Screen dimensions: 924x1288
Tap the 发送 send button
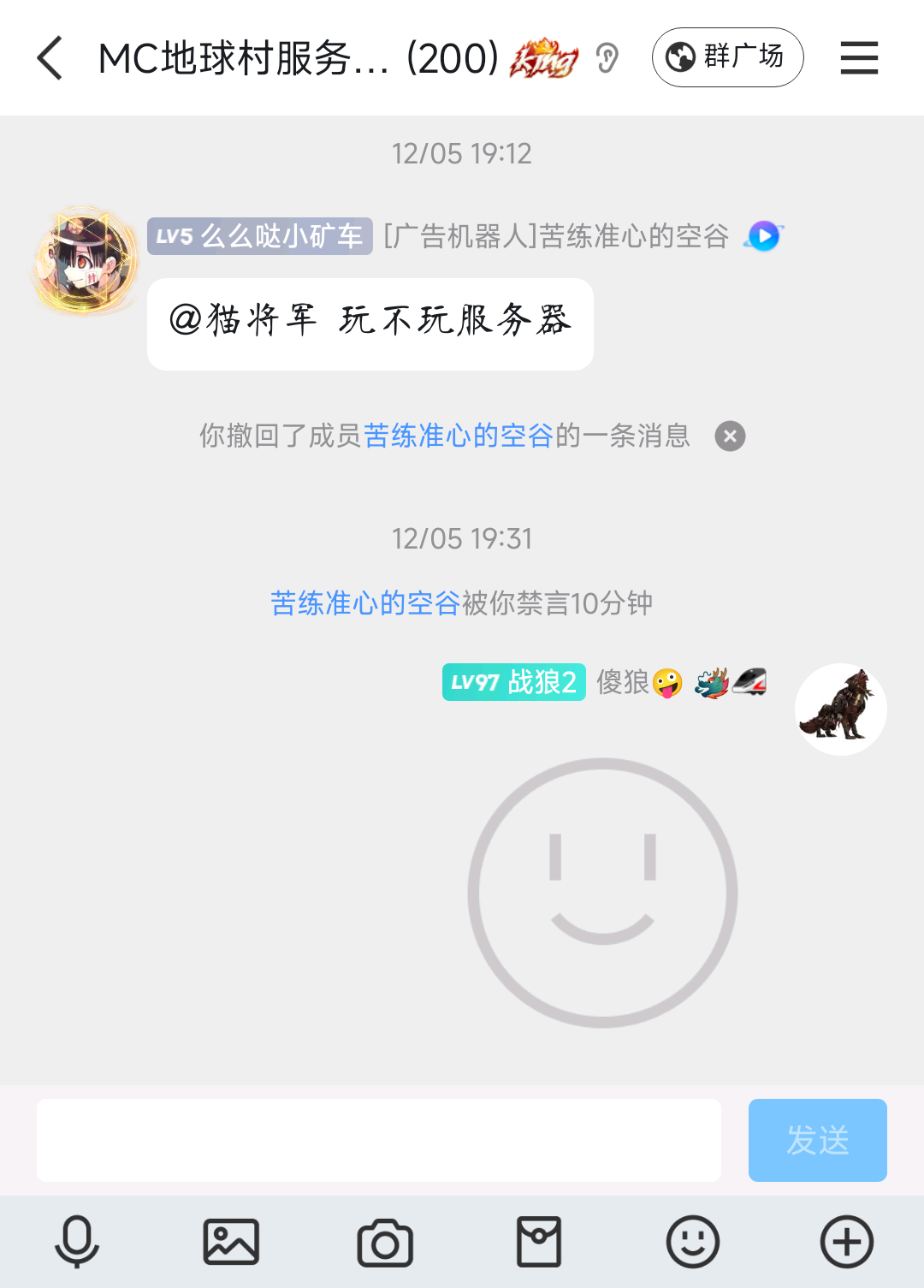coord(817,1140)
